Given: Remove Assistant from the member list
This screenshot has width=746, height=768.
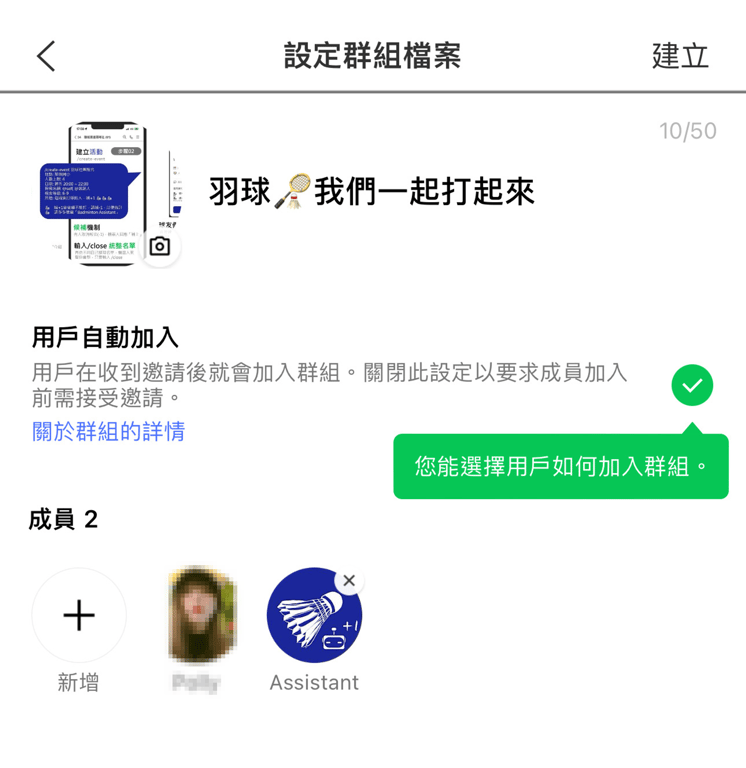Looking at the screenshot, I should click(x=349, y=580).
